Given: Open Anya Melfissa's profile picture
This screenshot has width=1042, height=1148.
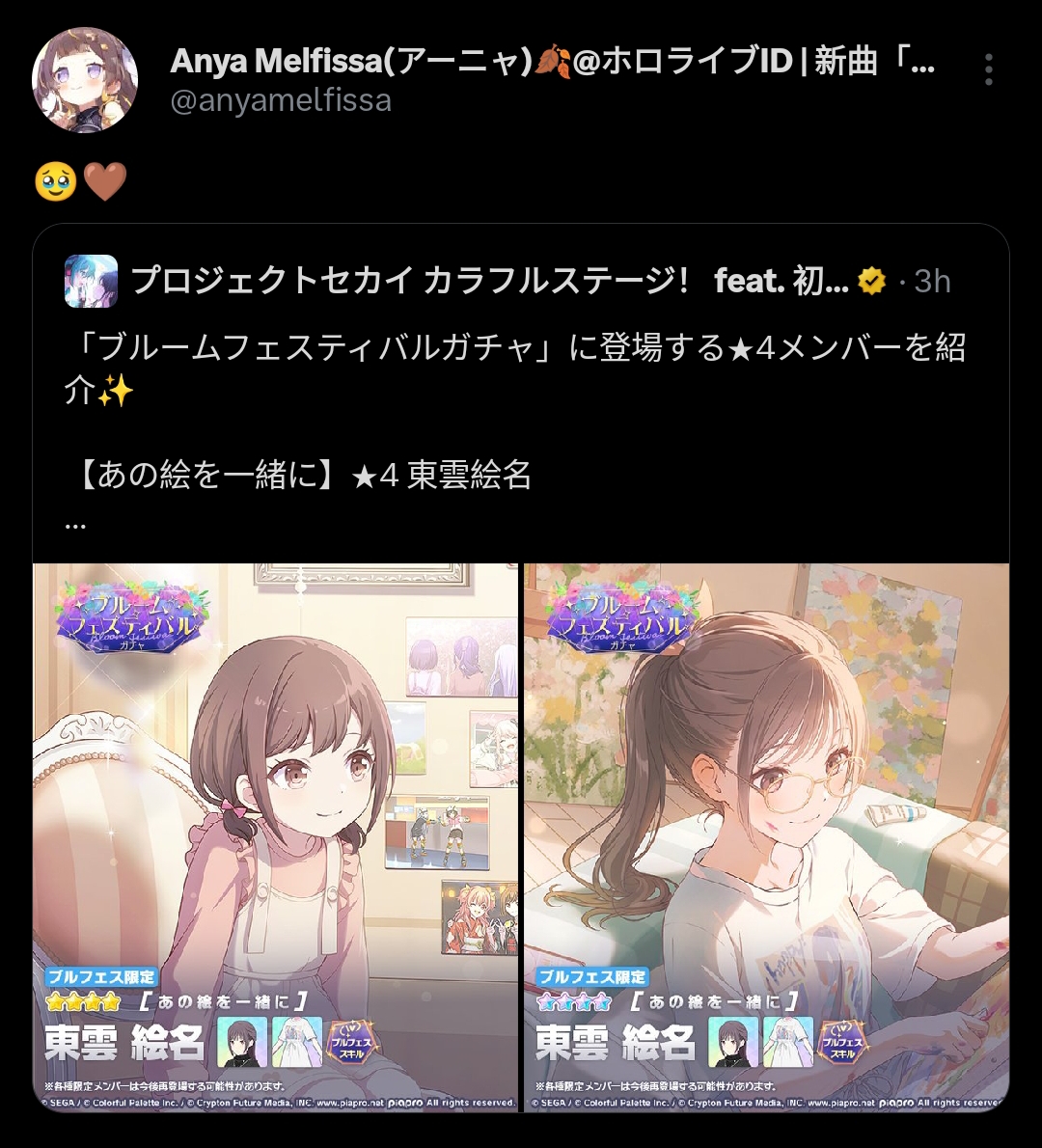Looking at the screenshot, I should point(85,80).
